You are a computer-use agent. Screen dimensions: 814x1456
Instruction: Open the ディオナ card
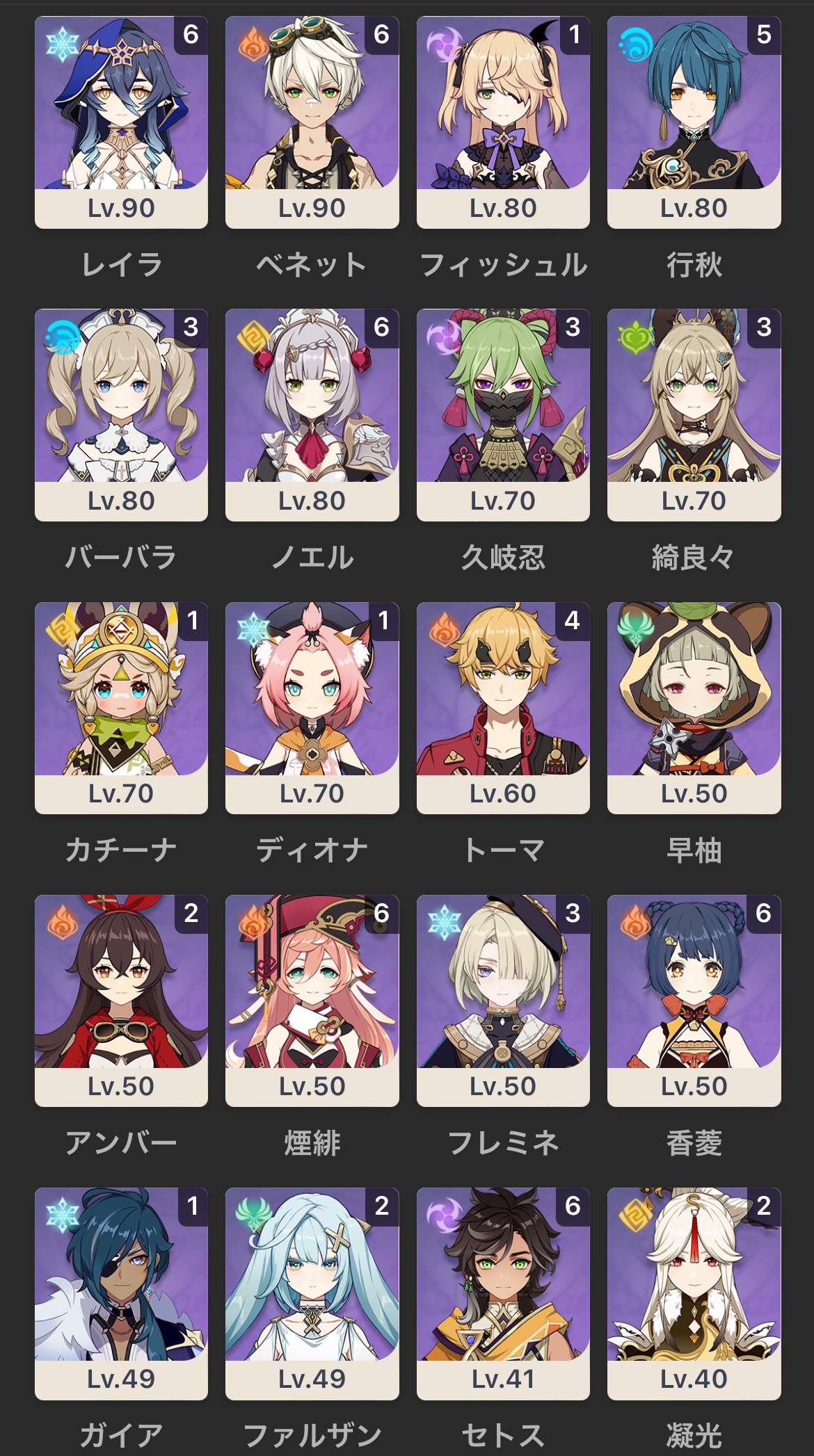tap(312, 708)
